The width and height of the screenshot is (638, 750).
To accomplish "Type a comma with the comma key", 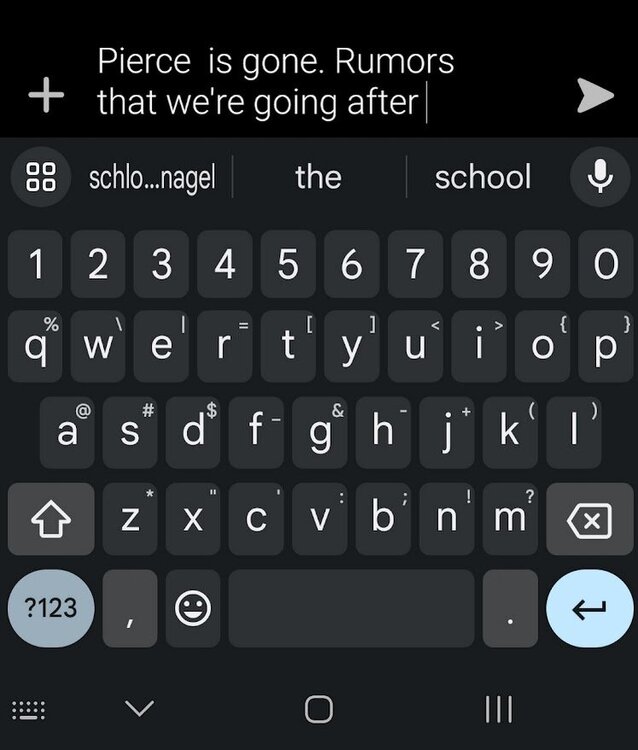I will pos(130,608).
